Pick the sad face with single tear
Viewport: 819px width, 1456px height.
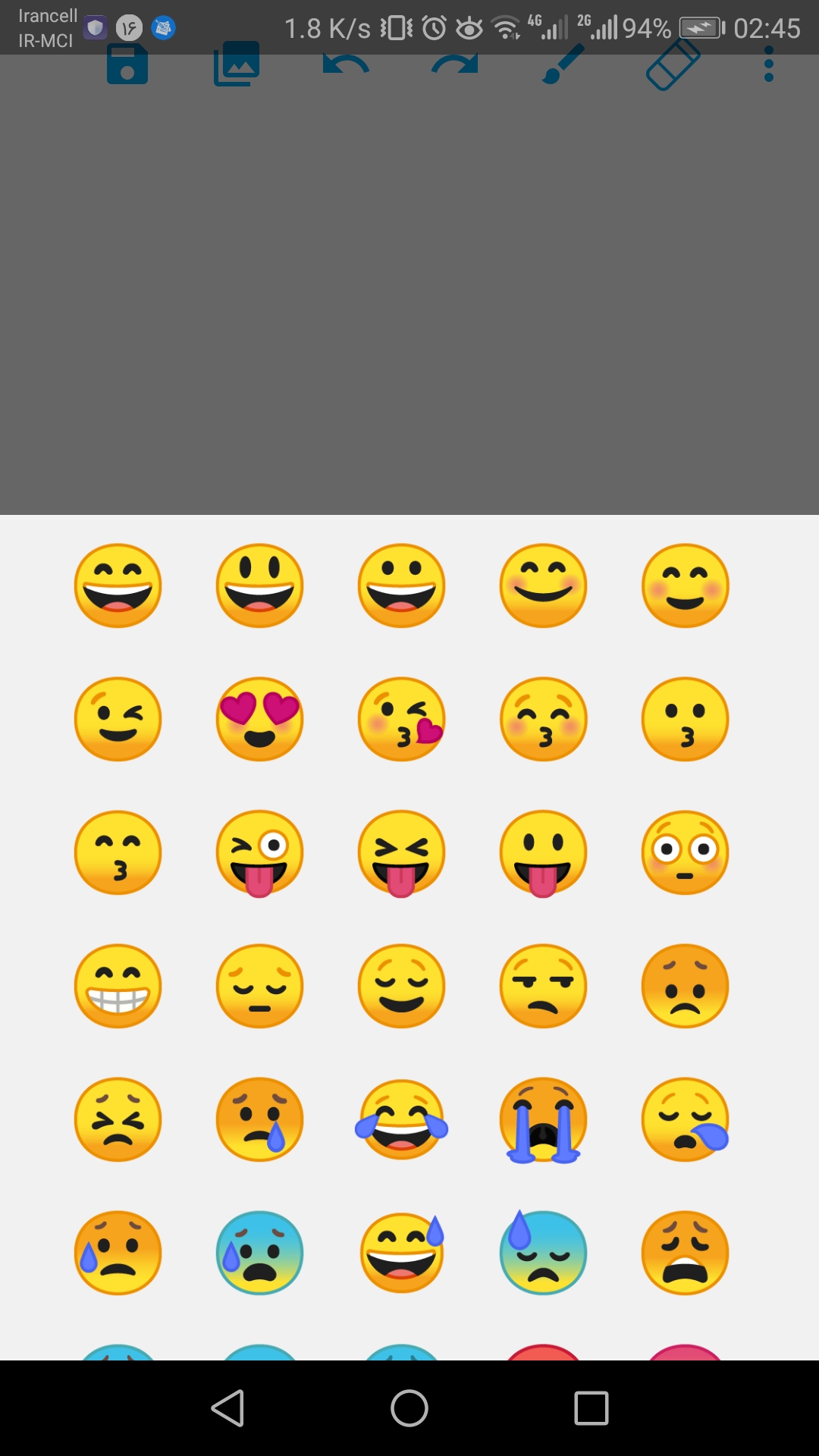259,1119
